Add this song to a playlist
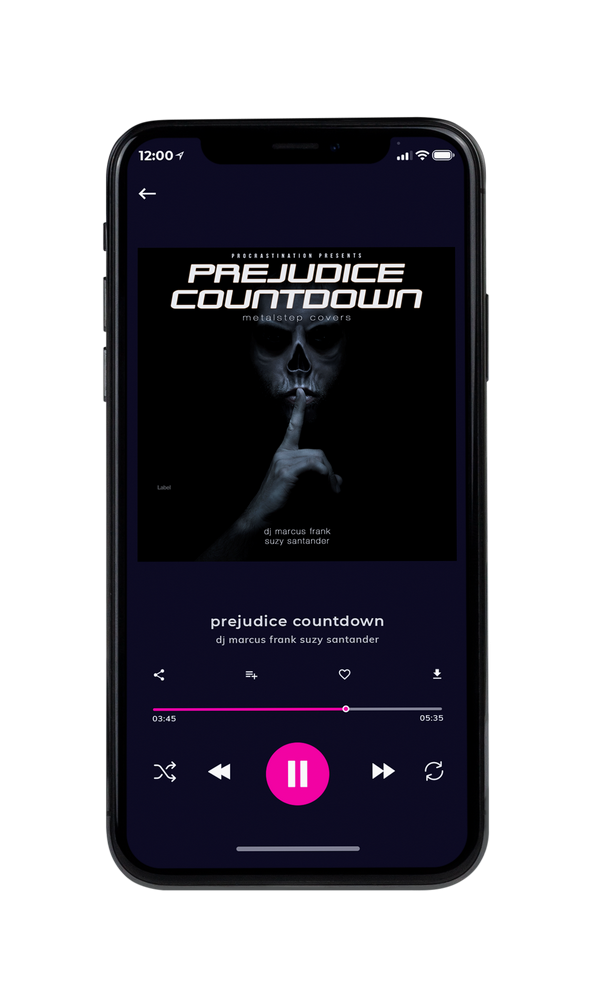Viewport: 600px width, 1000px height. pyautogui.click(x=251, y=675)
